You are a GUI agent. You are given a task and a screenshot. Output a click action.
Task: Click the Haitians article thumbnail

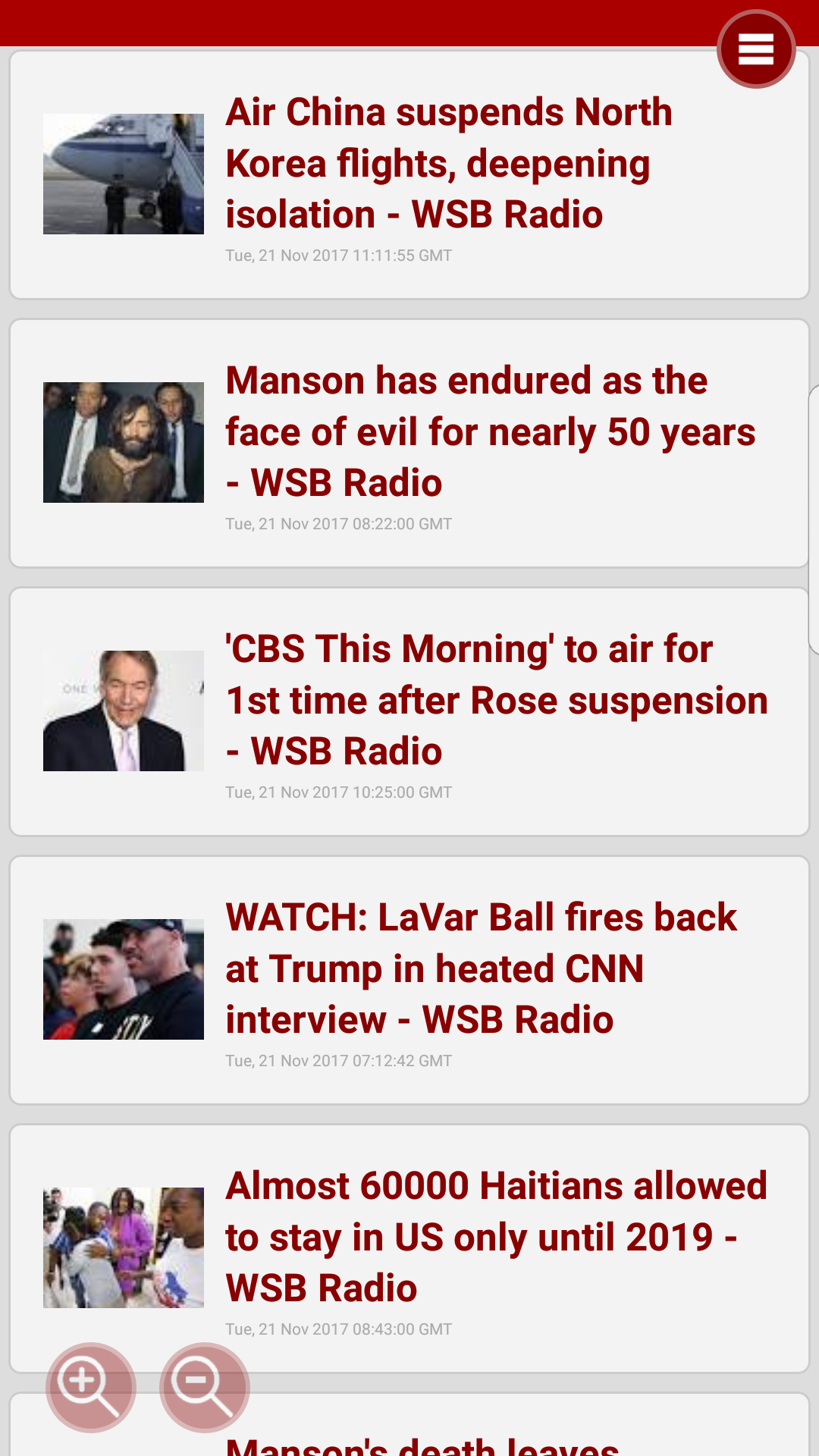(x=123, y=1247)
